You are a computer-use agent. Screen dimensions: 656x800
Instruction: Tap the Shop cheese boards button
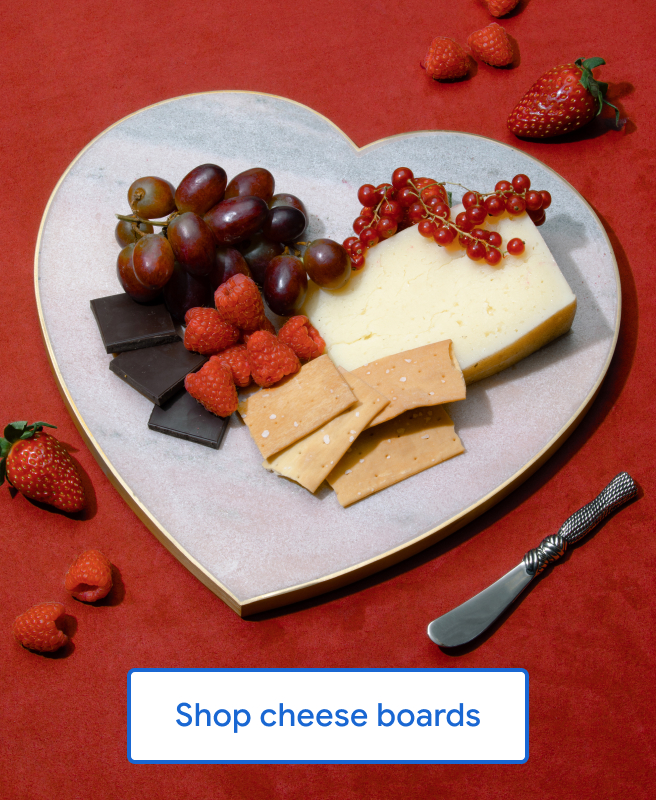coord(328,716)
